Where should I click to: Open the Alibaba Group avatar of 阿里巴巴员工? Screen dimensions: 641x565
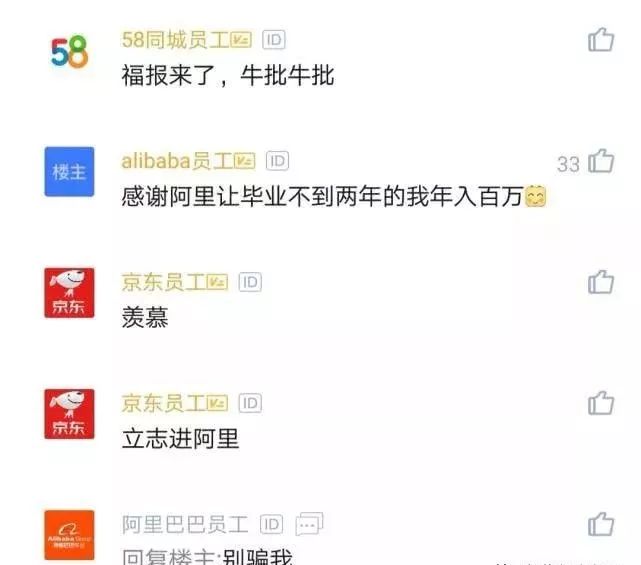[69, 535]
